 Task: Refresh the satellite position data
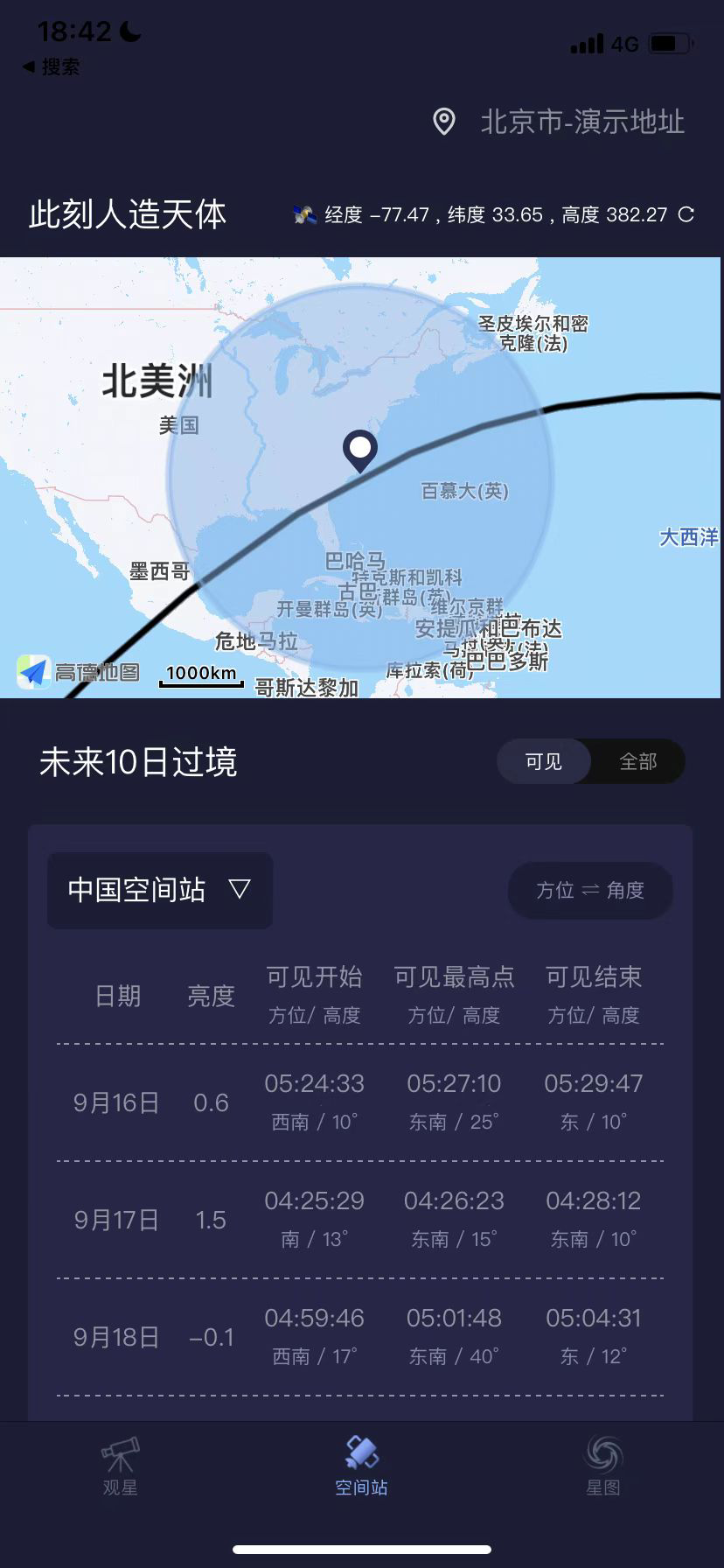[x=686, y=214]
